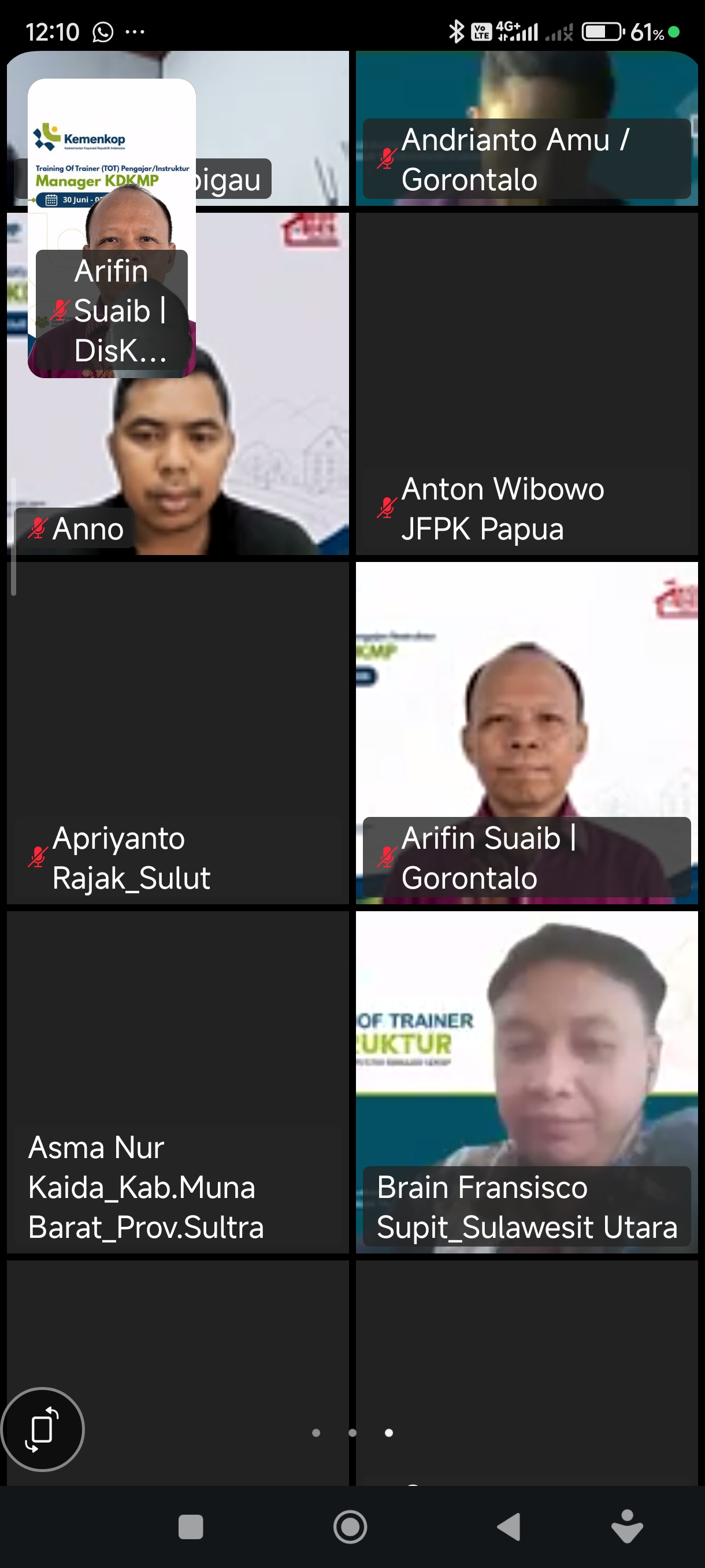The image size is (705, 1568).
Task: Tap the rotate screen floating button
Action: tap(42, 1429)
